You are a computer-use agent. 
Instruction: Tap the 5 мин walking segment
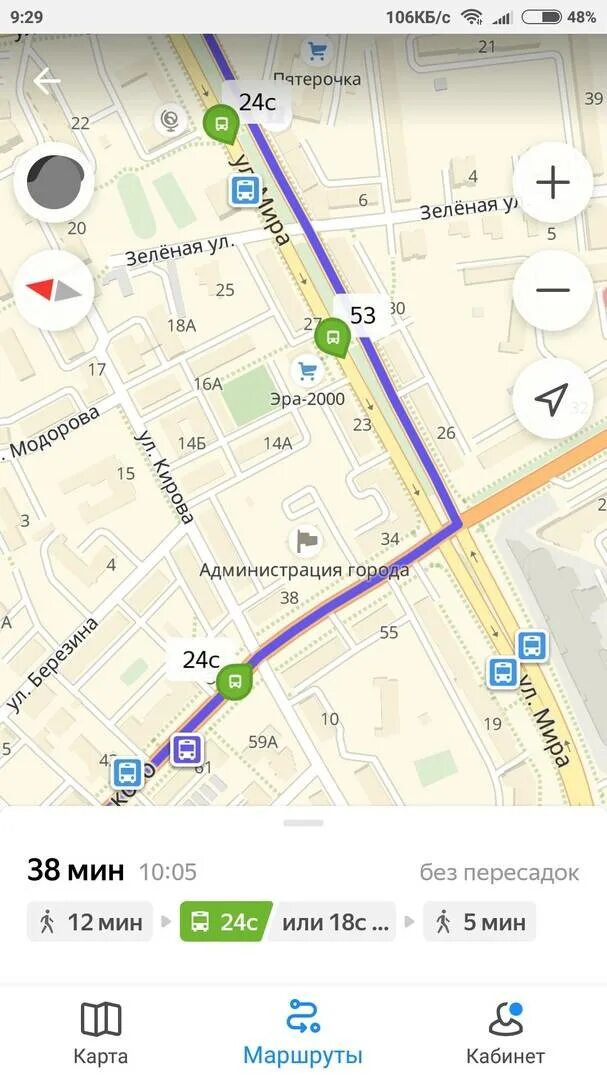480,922
